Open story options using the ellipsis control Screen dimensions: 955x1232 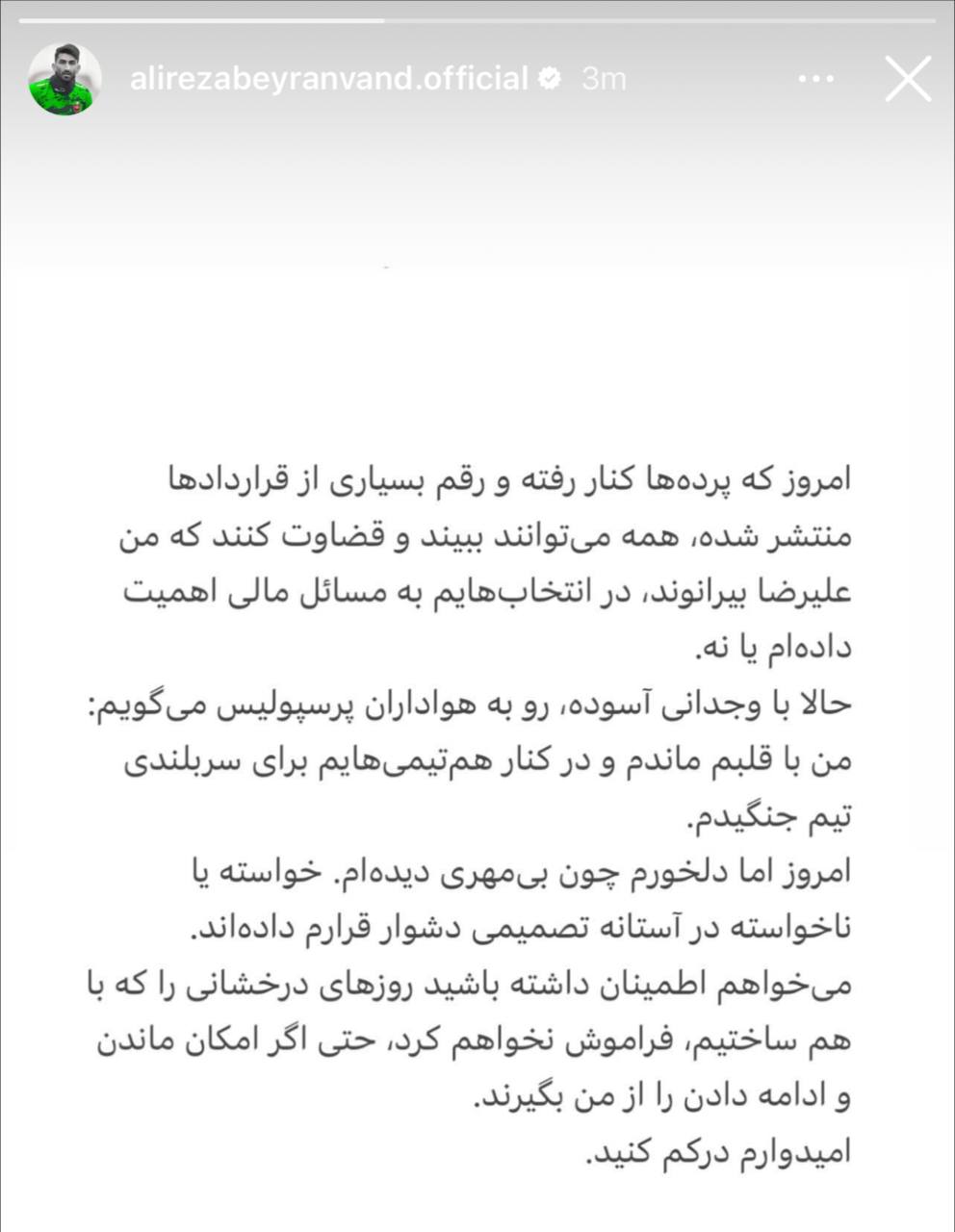click(x=816, y=79)
